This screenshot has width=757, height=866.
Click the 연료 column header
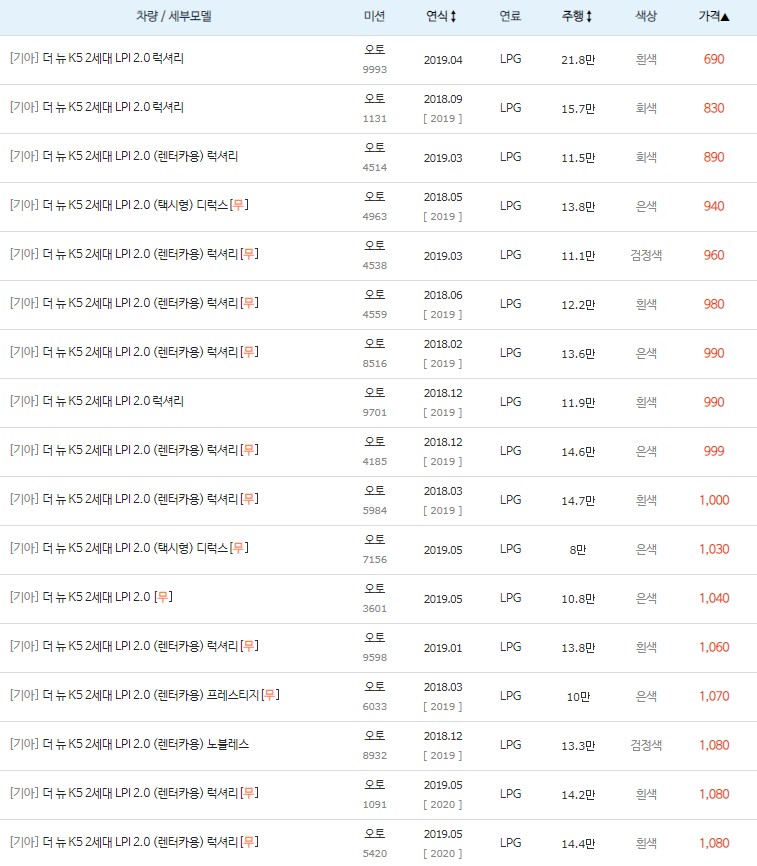[510, 16]
